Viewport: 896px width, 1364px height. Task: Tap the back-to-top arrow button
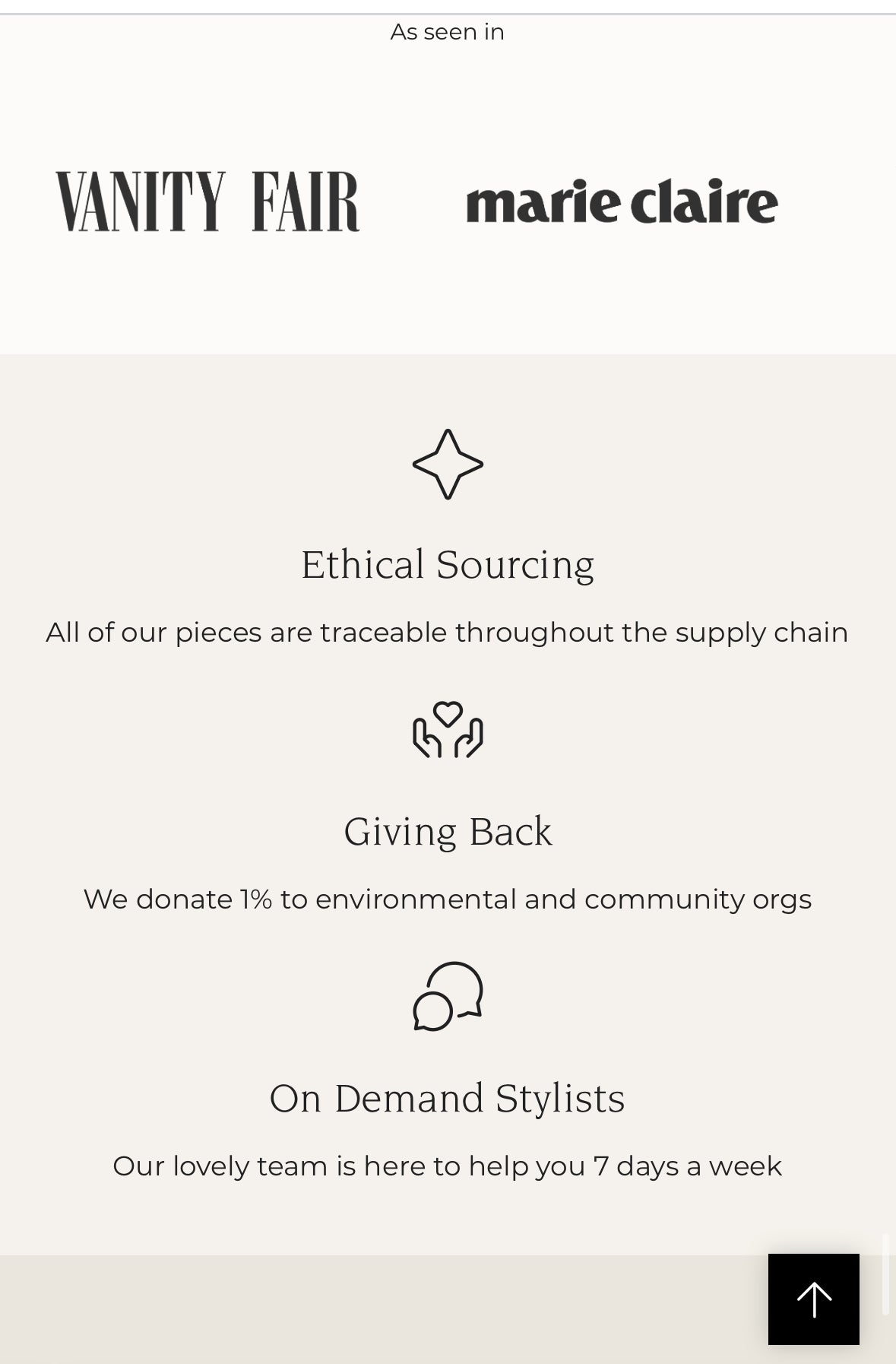pos(813,1299)
